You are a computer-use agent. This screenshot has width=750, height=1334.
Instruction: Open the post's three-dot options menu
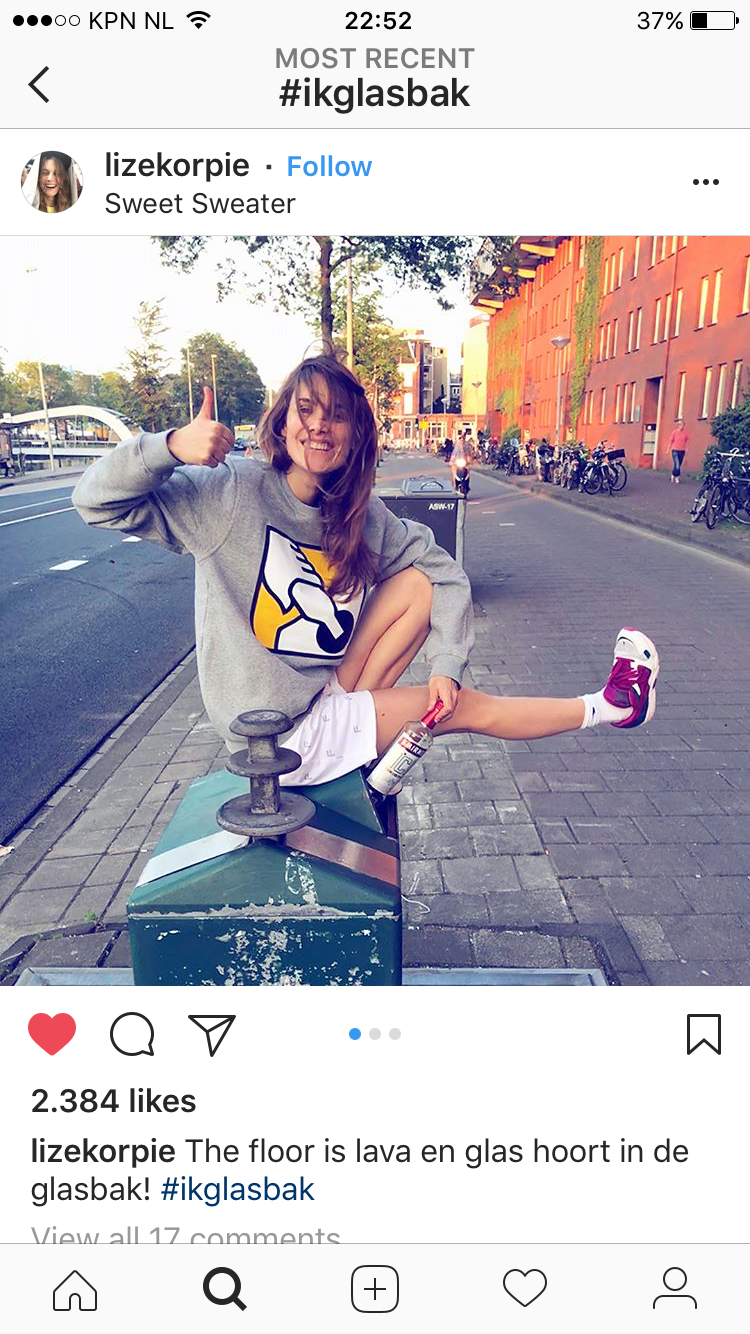[705, 182]
